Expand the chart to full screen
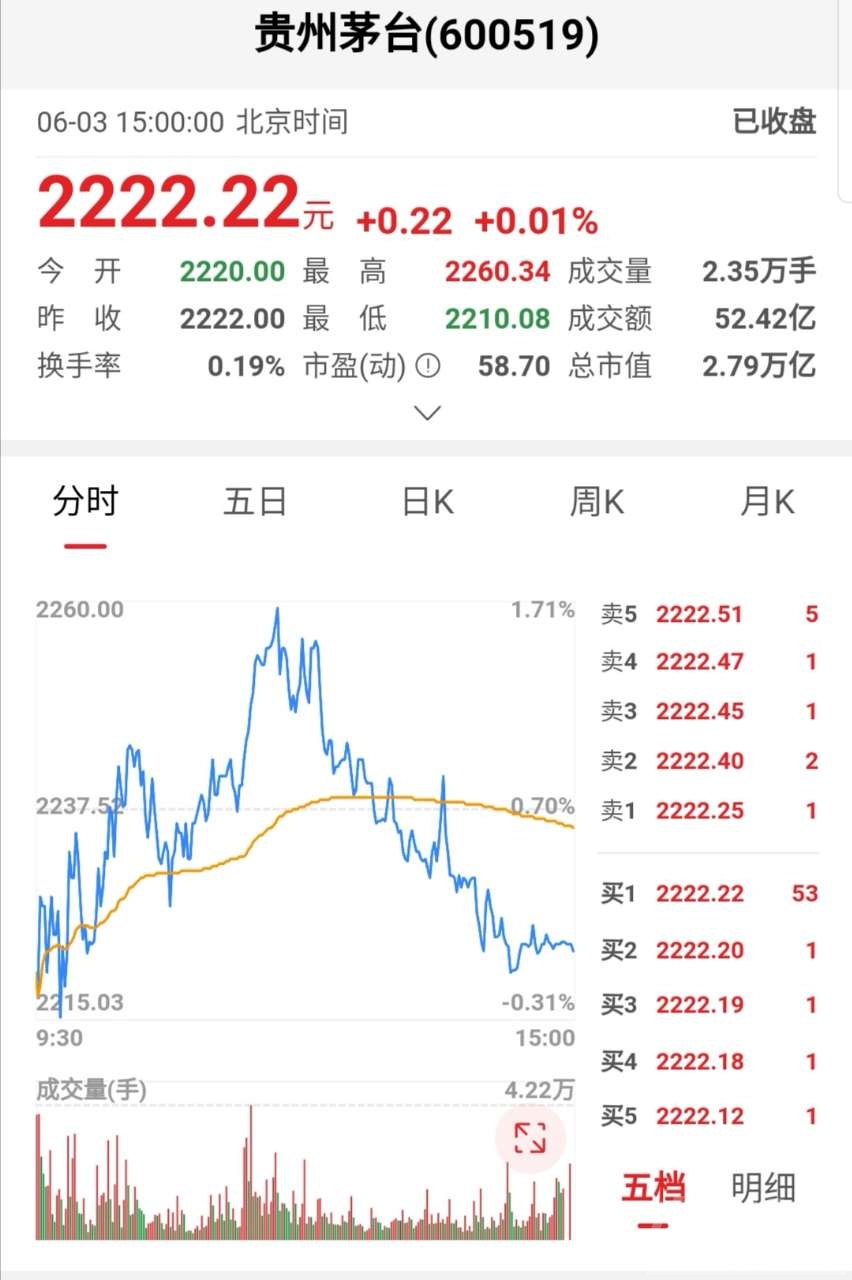852x1280 pixels. tap(530, 1138)
